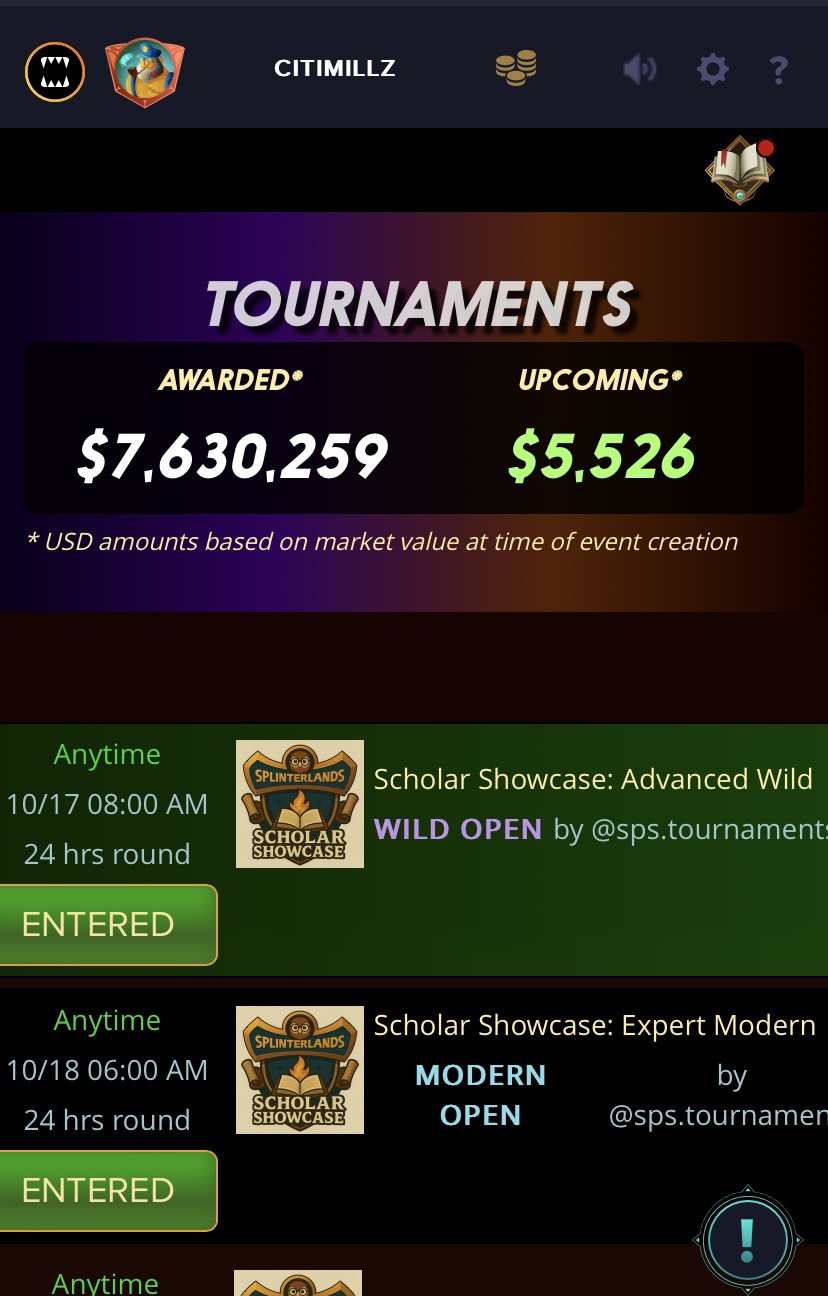Open the settings gear

click(712, 69)
